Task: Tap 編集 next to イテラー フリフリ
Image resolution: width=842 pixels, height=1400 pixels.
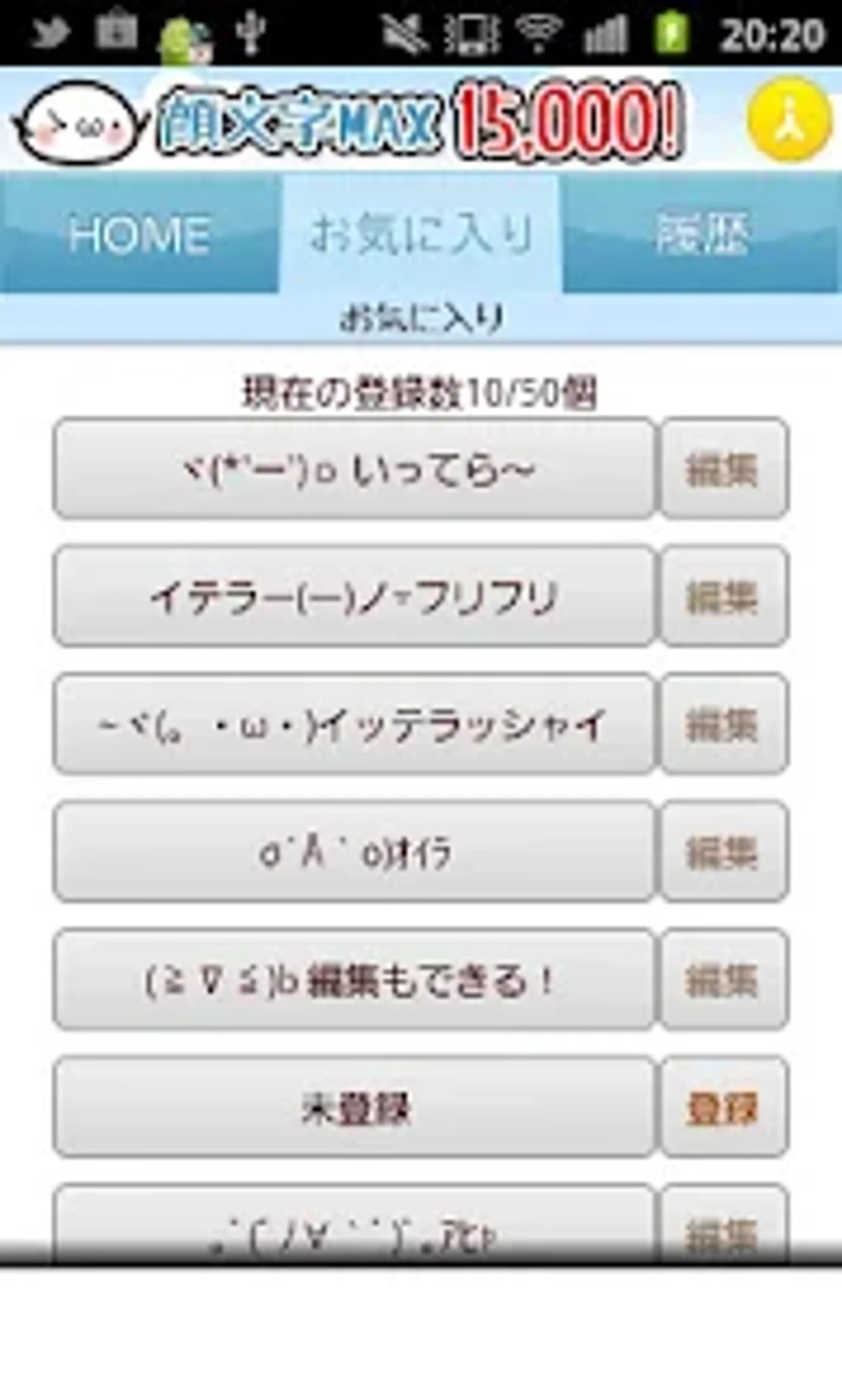Action: [724, 596]
